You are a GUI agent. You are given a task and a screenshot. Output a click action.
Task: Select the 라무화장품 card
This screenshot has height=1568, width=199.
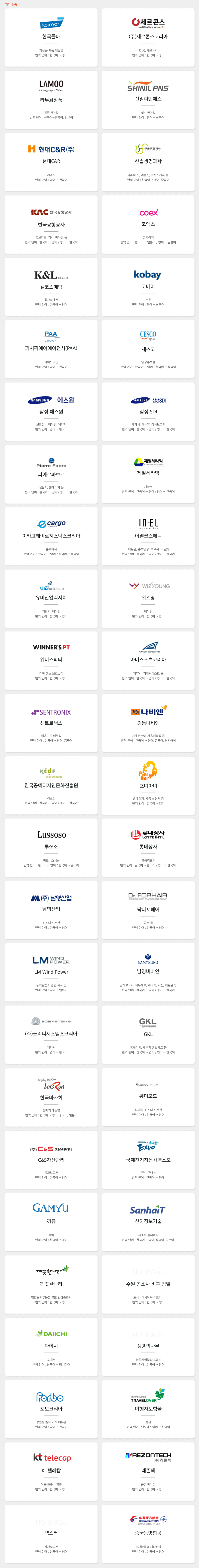click(51, 100)
